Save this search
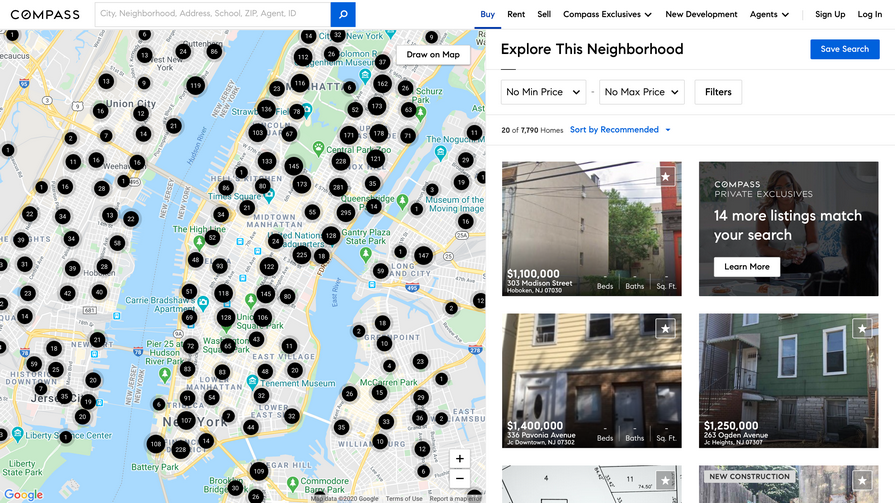This screenshot has height=503, width=895. [844, 49]
